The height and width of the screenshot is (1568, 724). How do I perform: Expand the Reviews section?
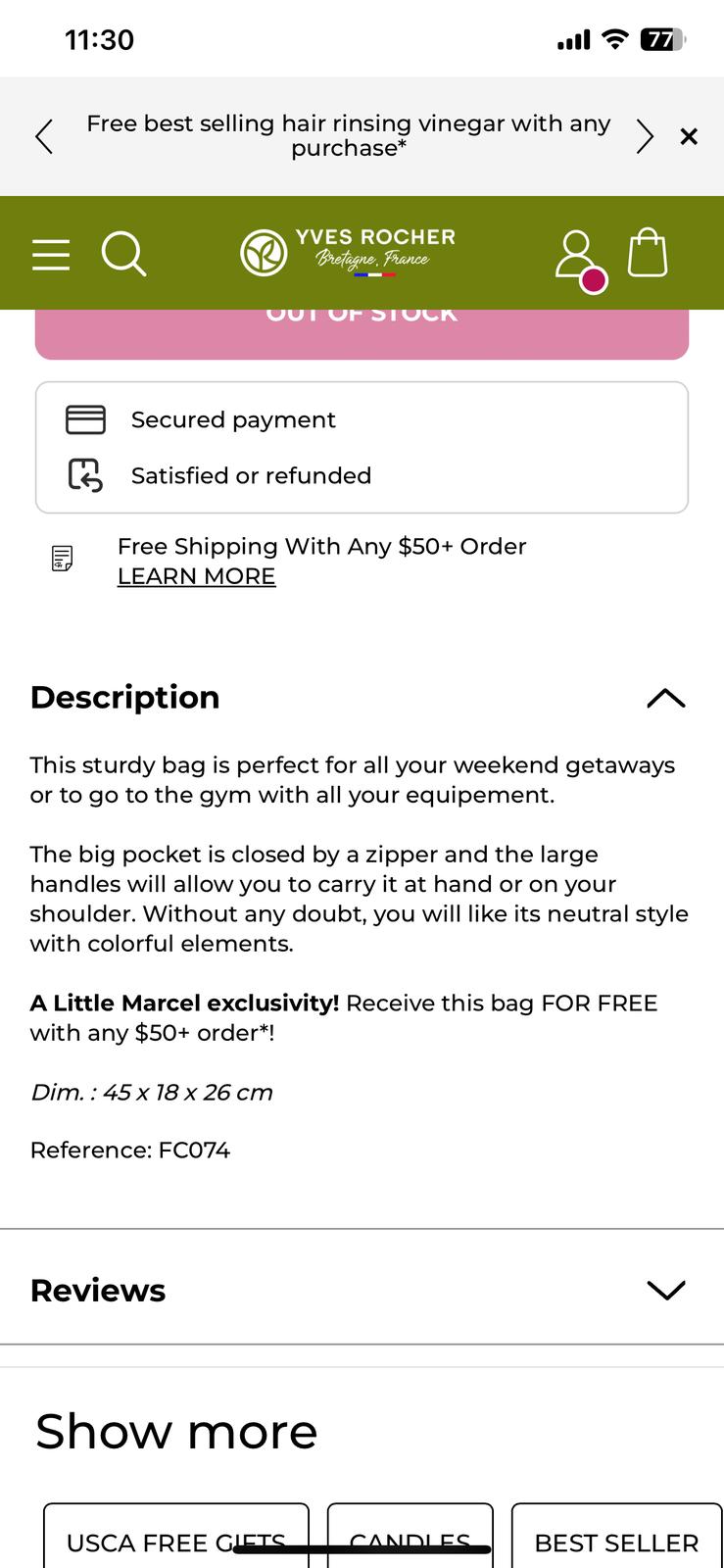pyautogui.click(x=665, y=1290)
